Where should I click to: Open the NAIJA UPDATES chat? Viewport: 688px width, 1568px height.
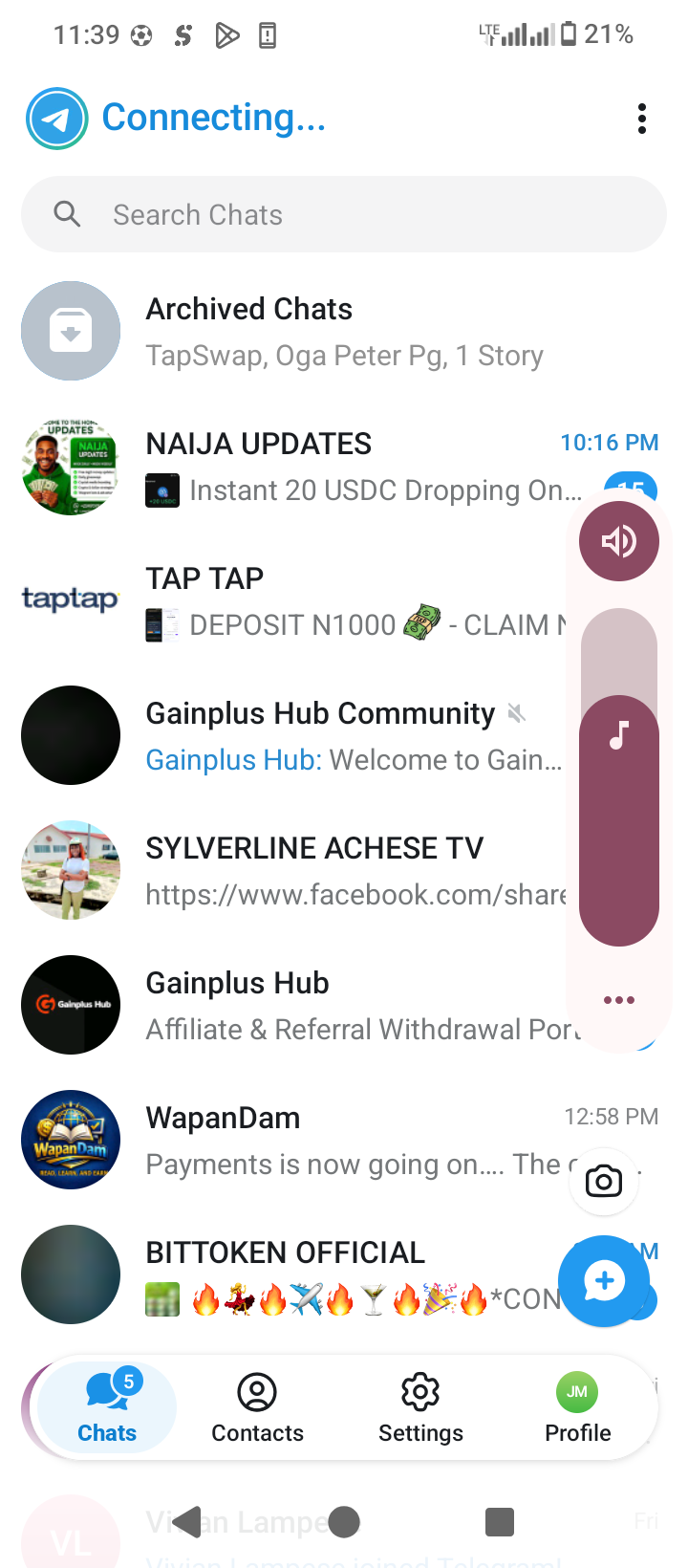coord(287,467)
